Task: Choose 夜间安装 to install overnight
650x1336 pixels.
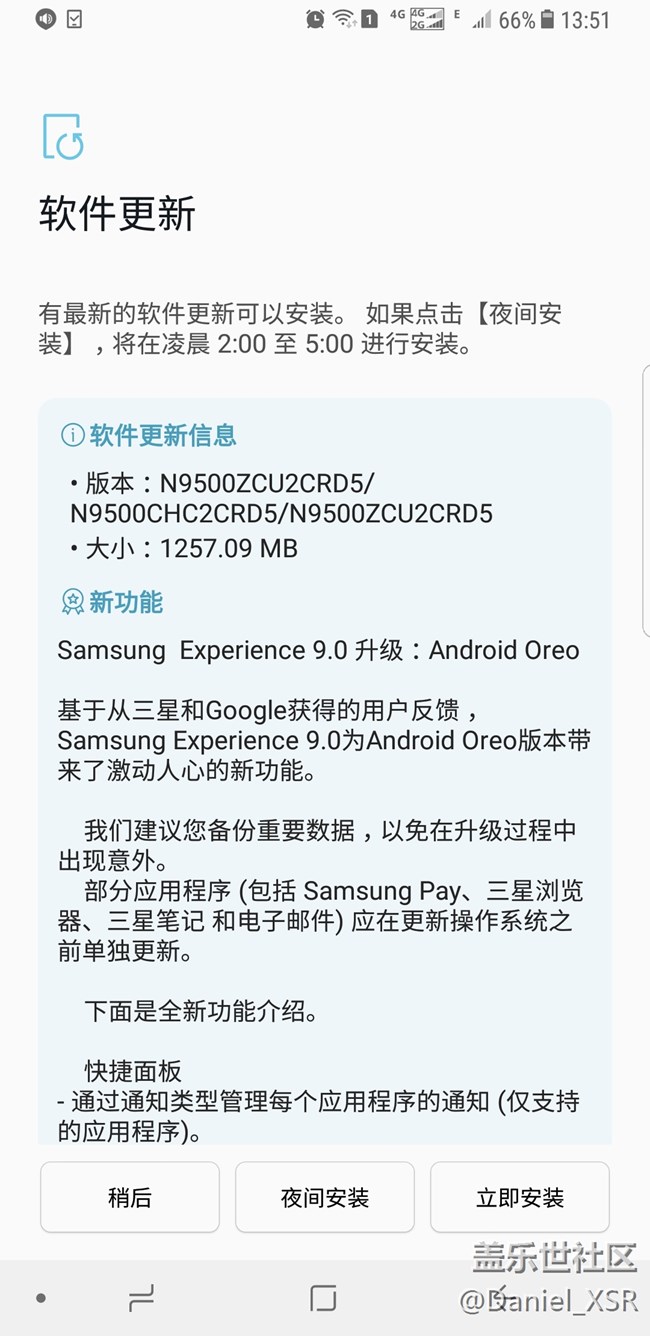Action: click(325, 1197)
